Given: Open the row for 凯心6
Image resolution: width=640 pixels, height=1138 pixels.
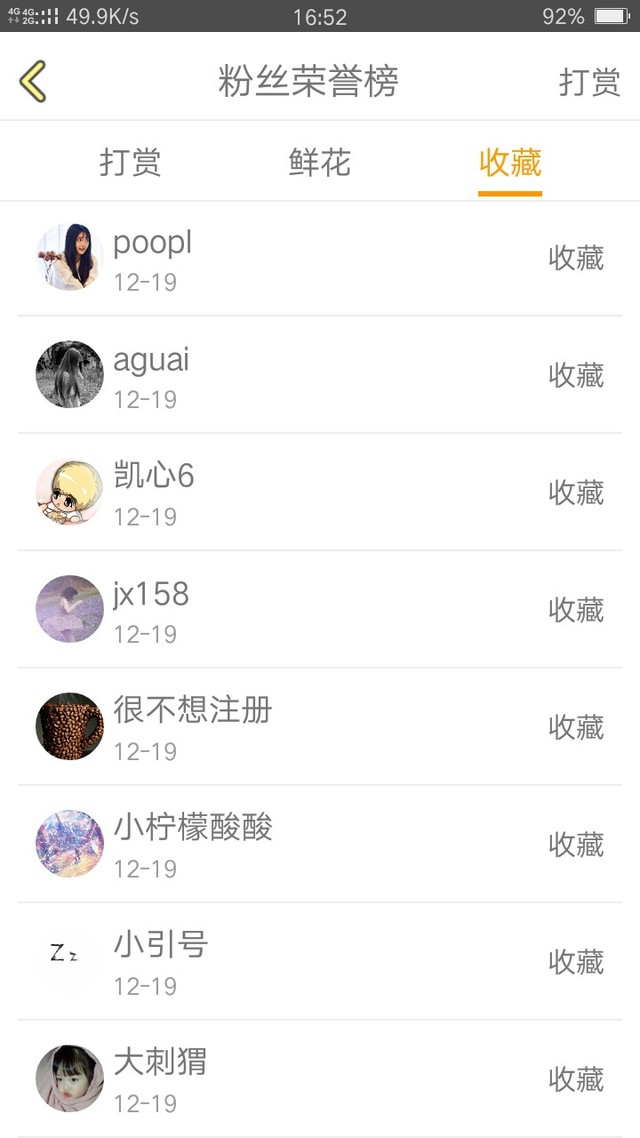Looking at the screenshot, I should pos(320,492).
